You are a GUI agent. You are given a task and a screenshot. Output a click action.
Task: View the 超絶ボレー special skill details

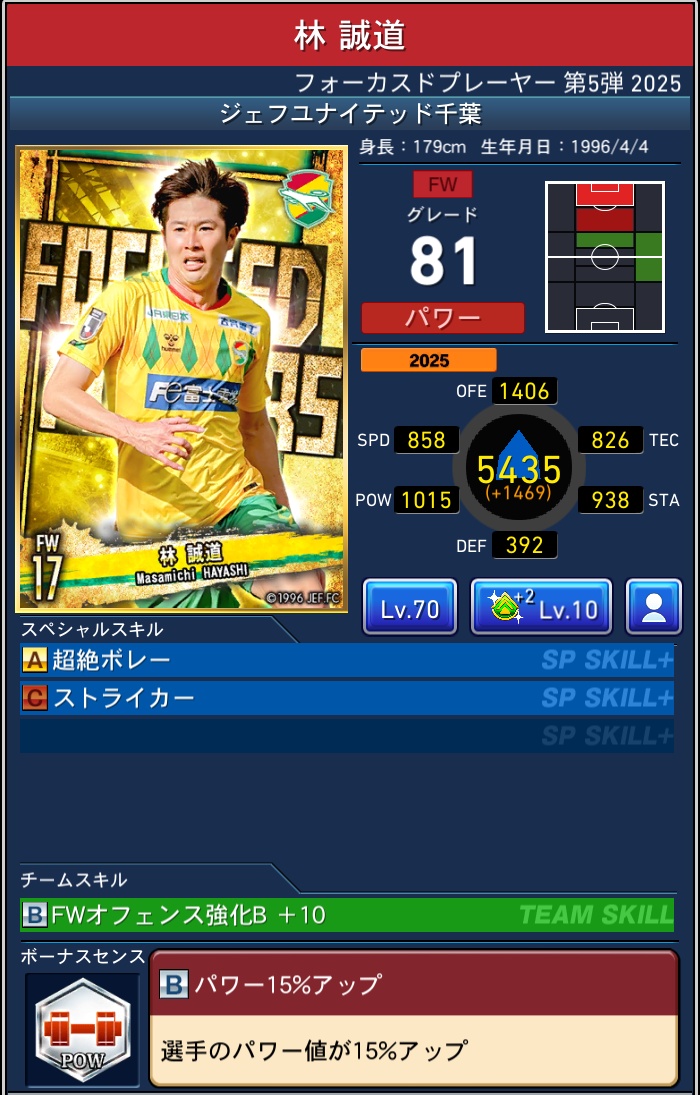[347, 660]
